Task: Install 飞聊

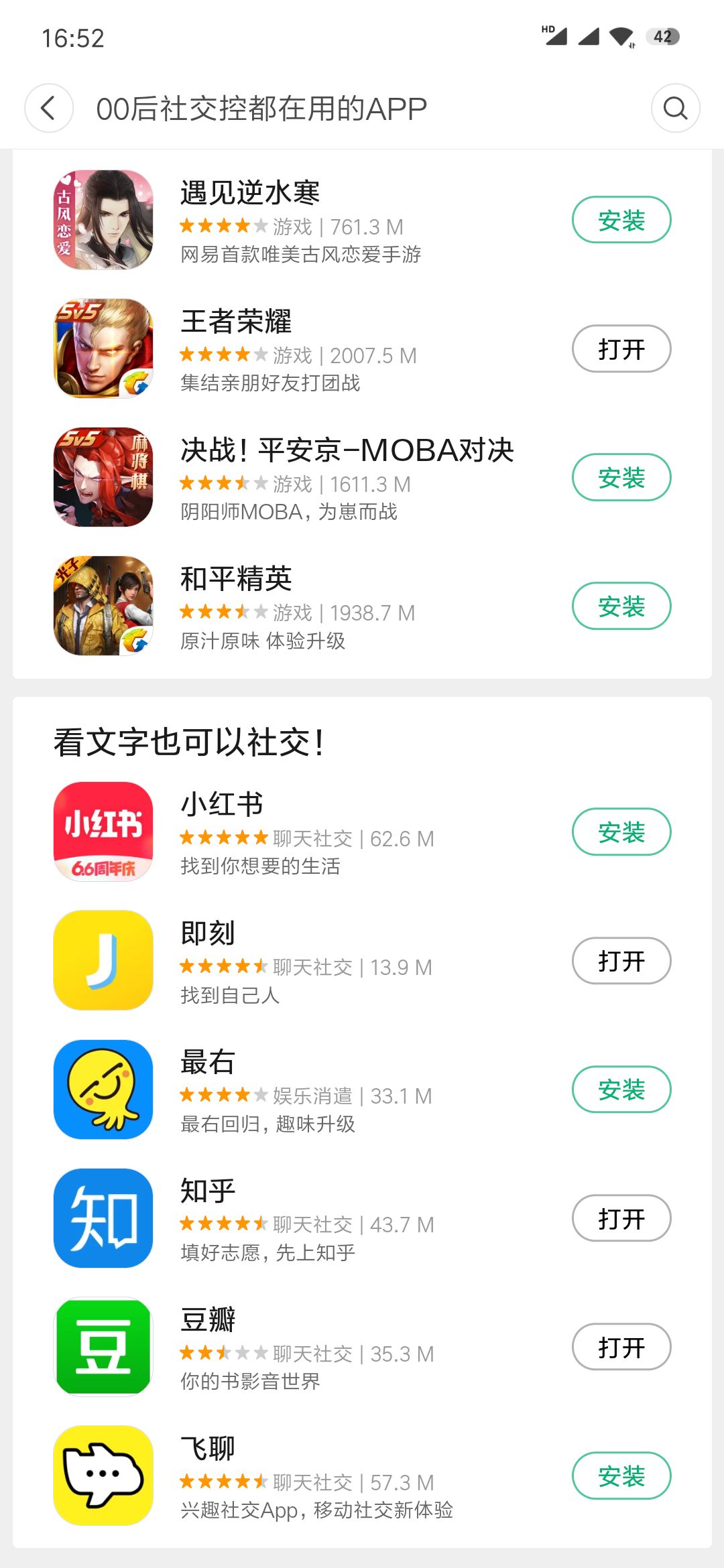Action: (621, 1476)
